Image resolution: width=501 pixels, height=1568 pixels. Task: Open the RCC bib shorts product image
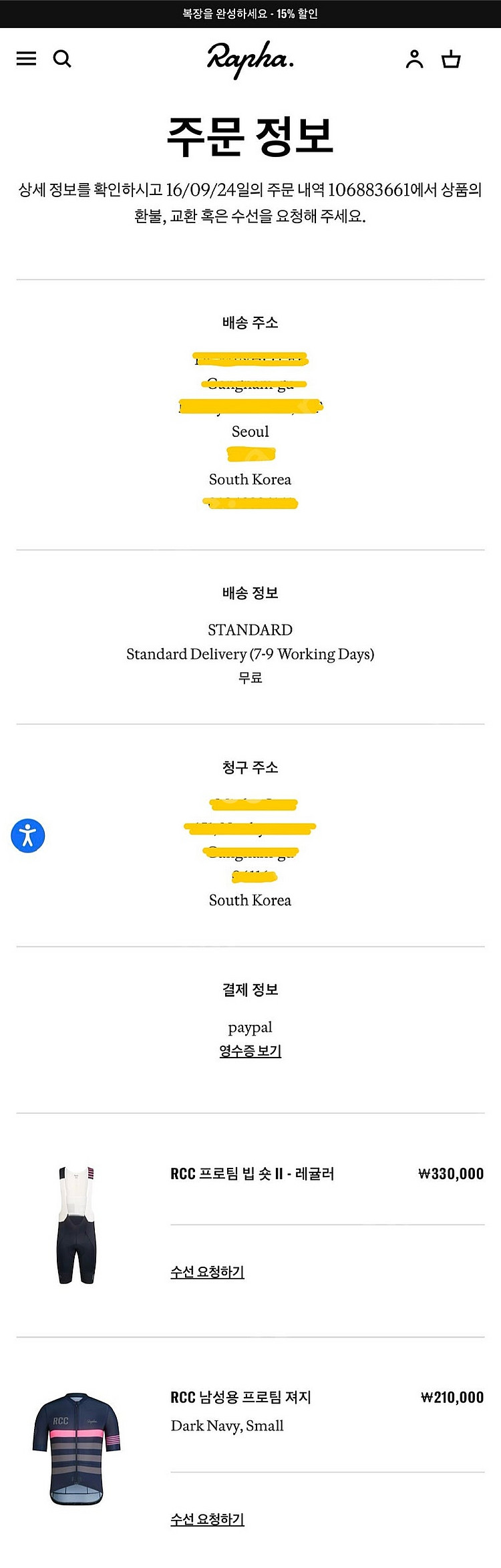click(77, 1225)
